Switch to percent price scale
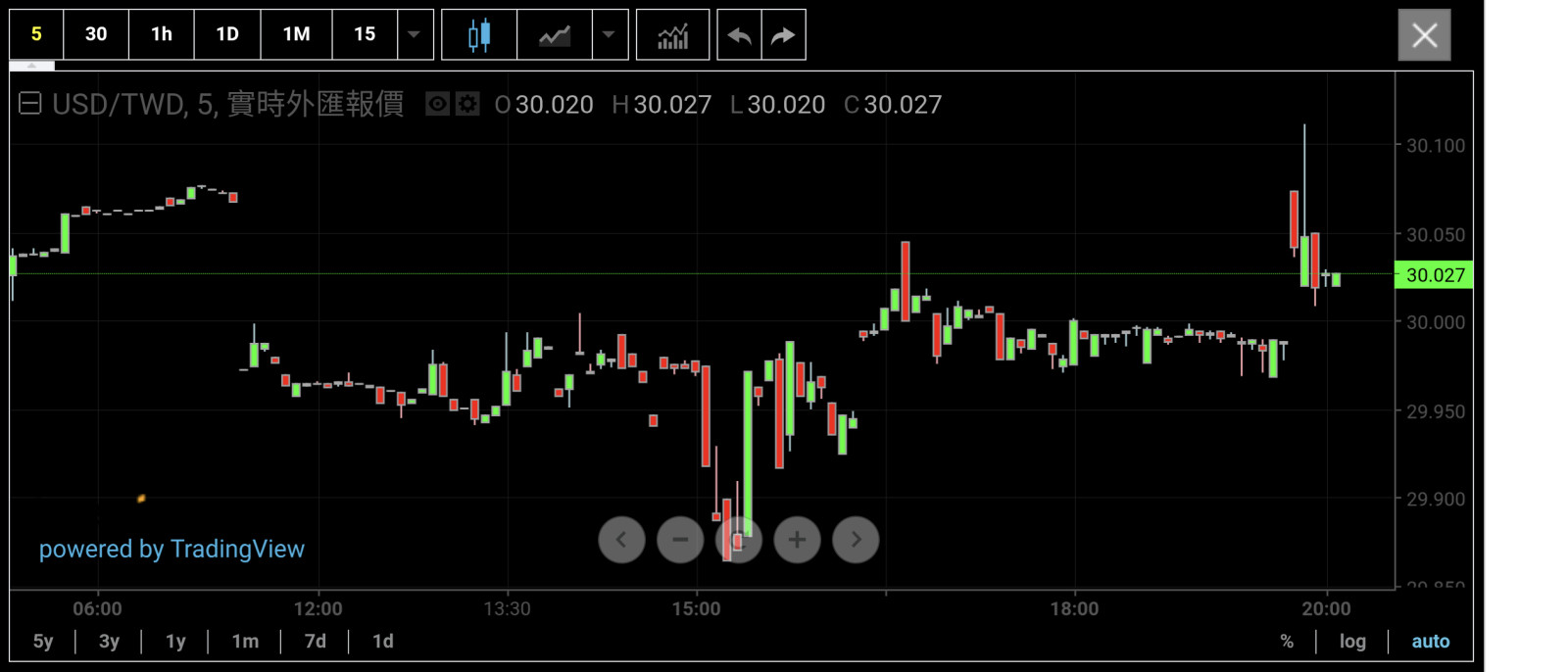This screenshot has width=1568, height=672. 1287,641
